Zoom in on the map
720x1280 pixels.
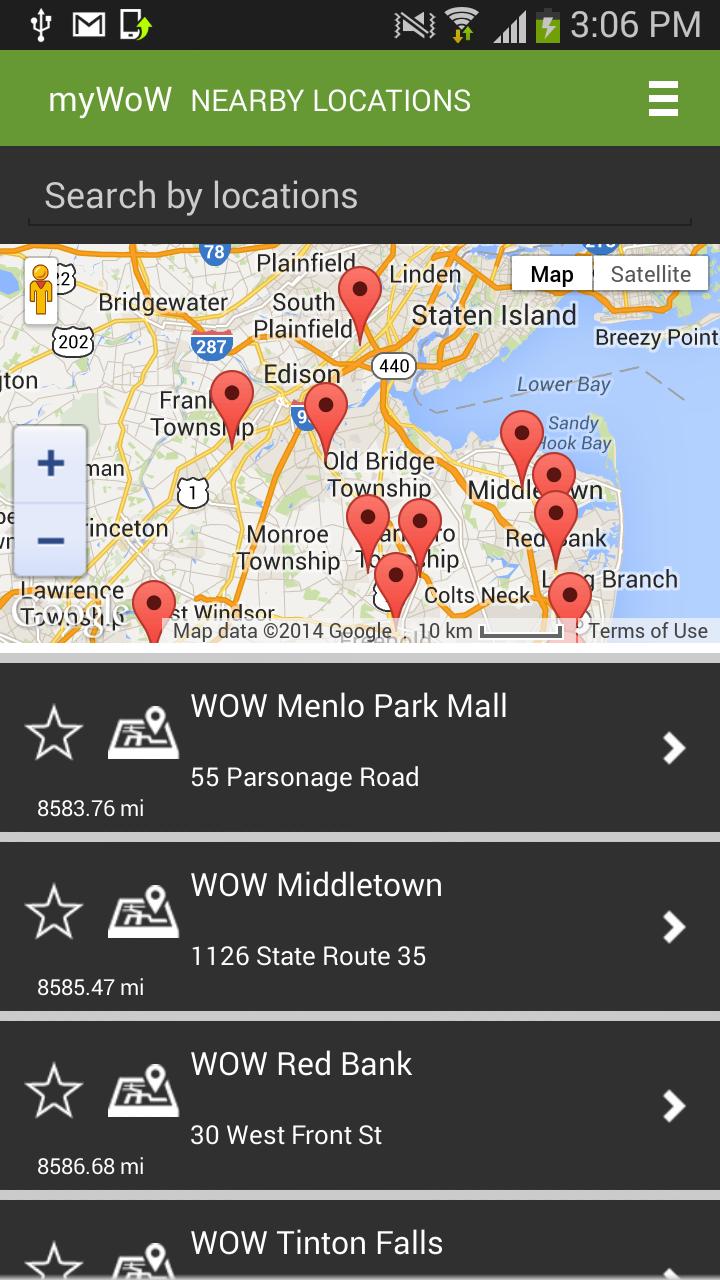point(50,464)
